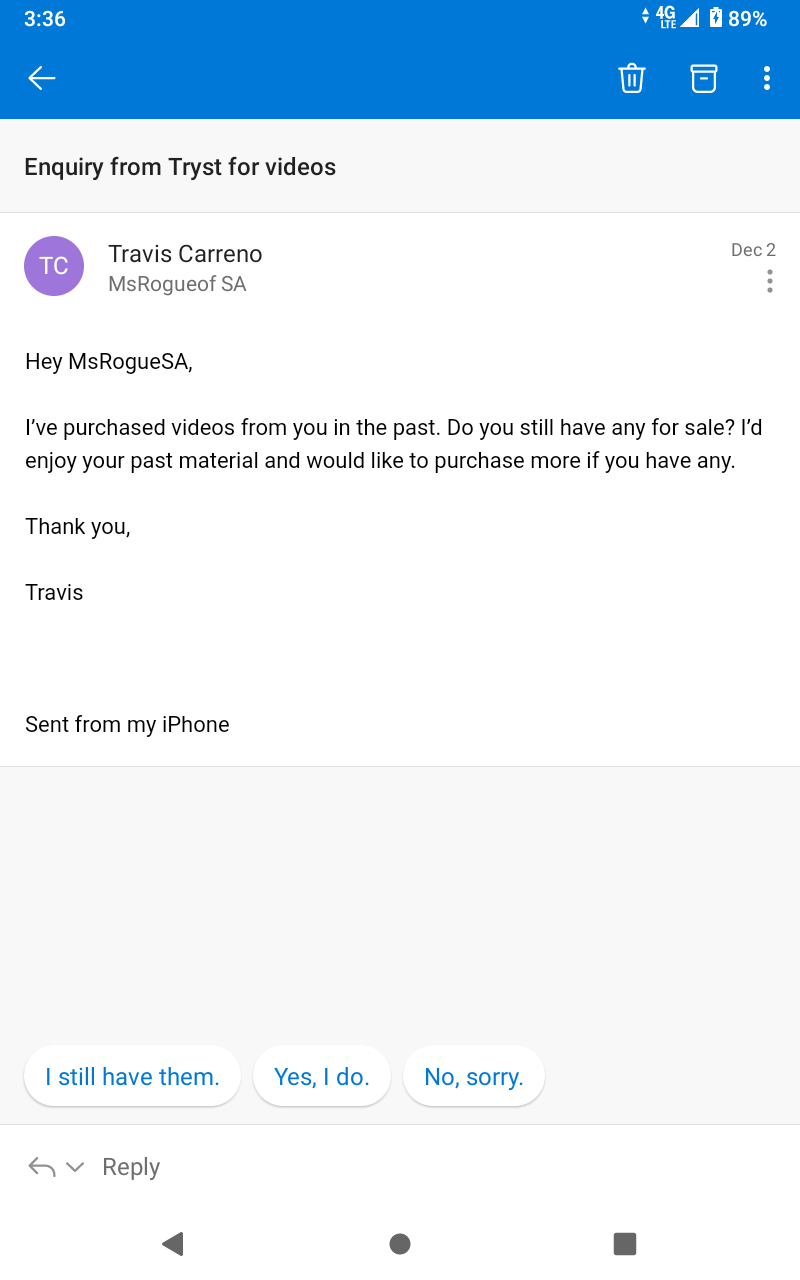The height and width of the screenshot is (1280, 800).
Task: Tap the system home button
Action: click(400, 1244)
